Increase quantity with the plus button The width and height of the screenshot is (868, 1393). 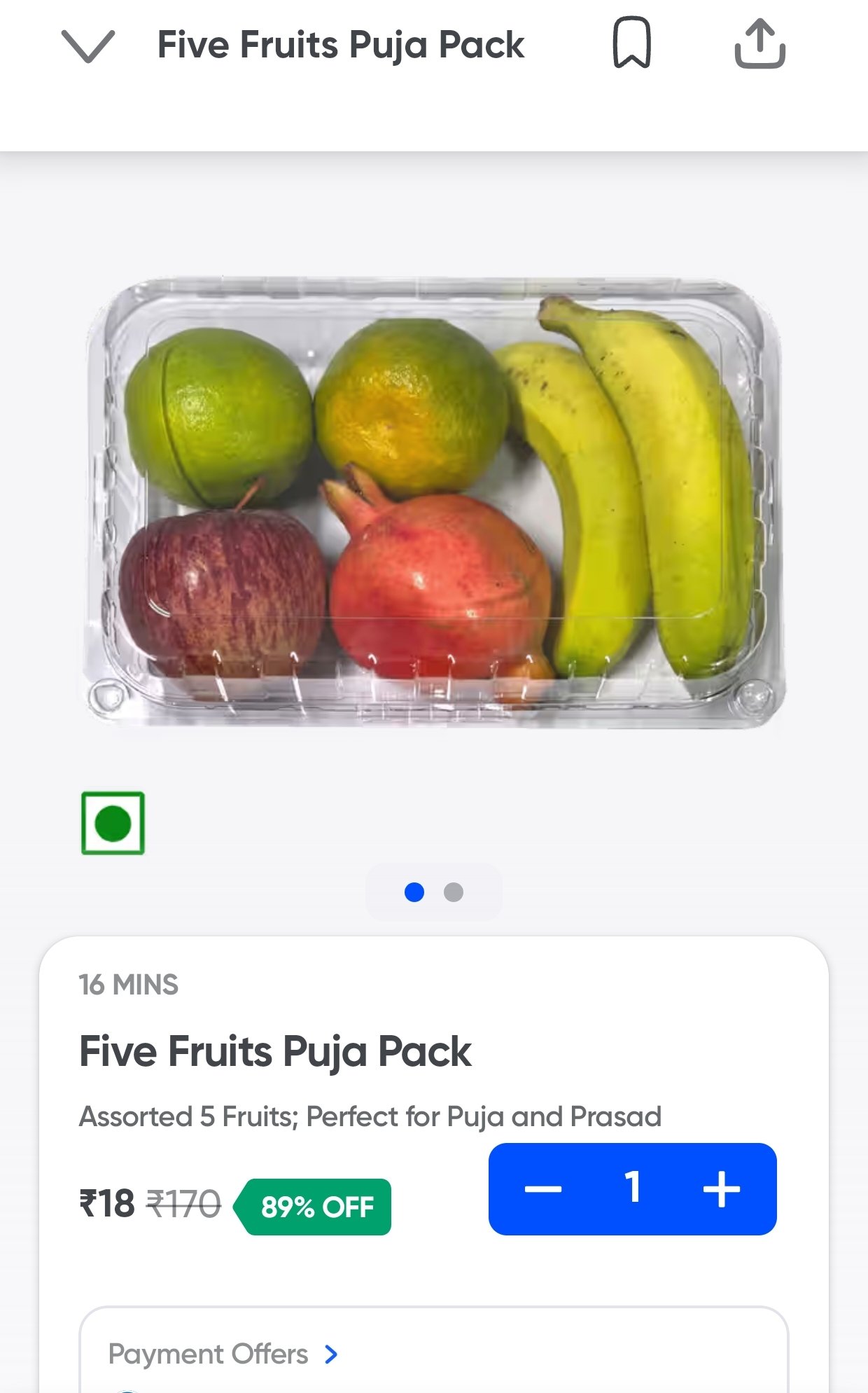point(722,1188)
